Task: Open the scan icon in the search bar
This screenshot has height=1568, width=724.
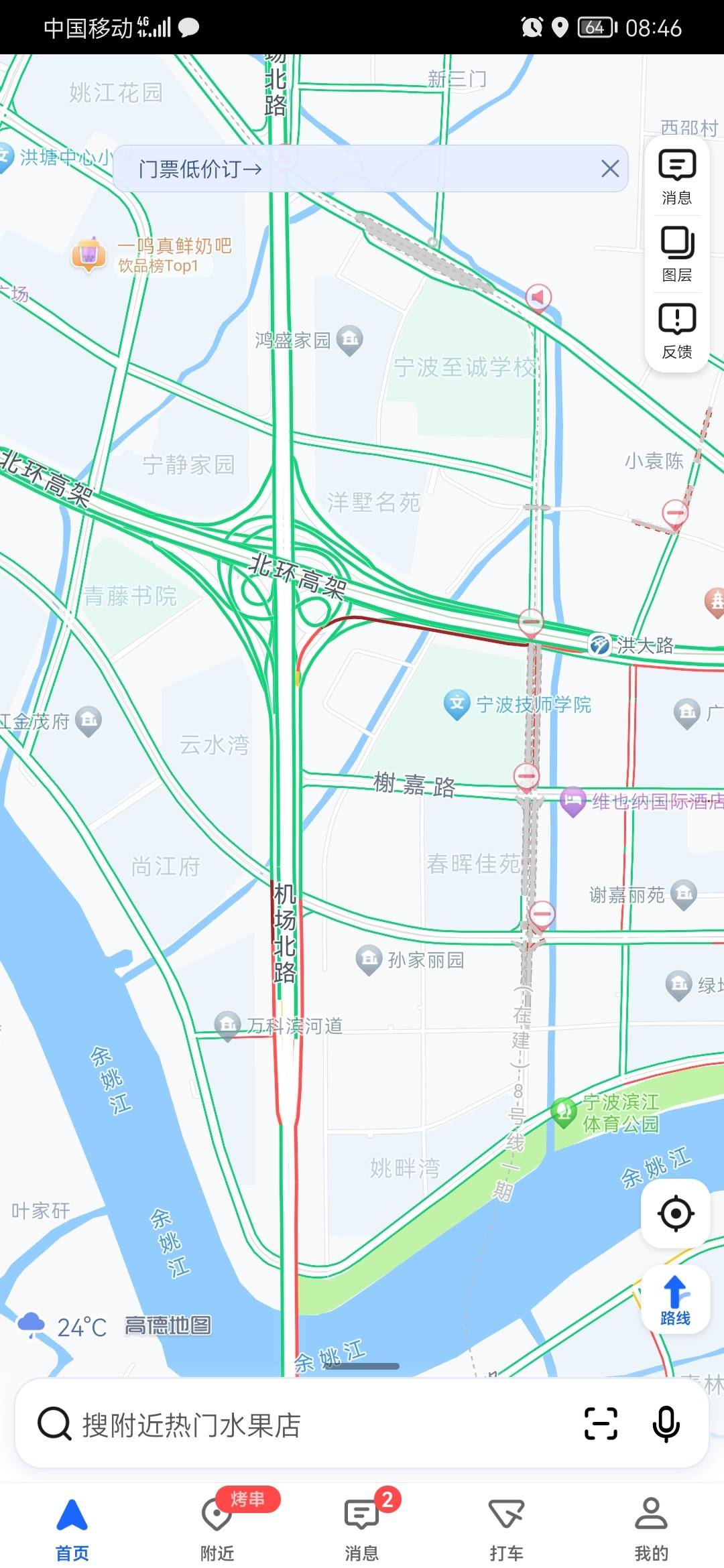Action: 601,1424
